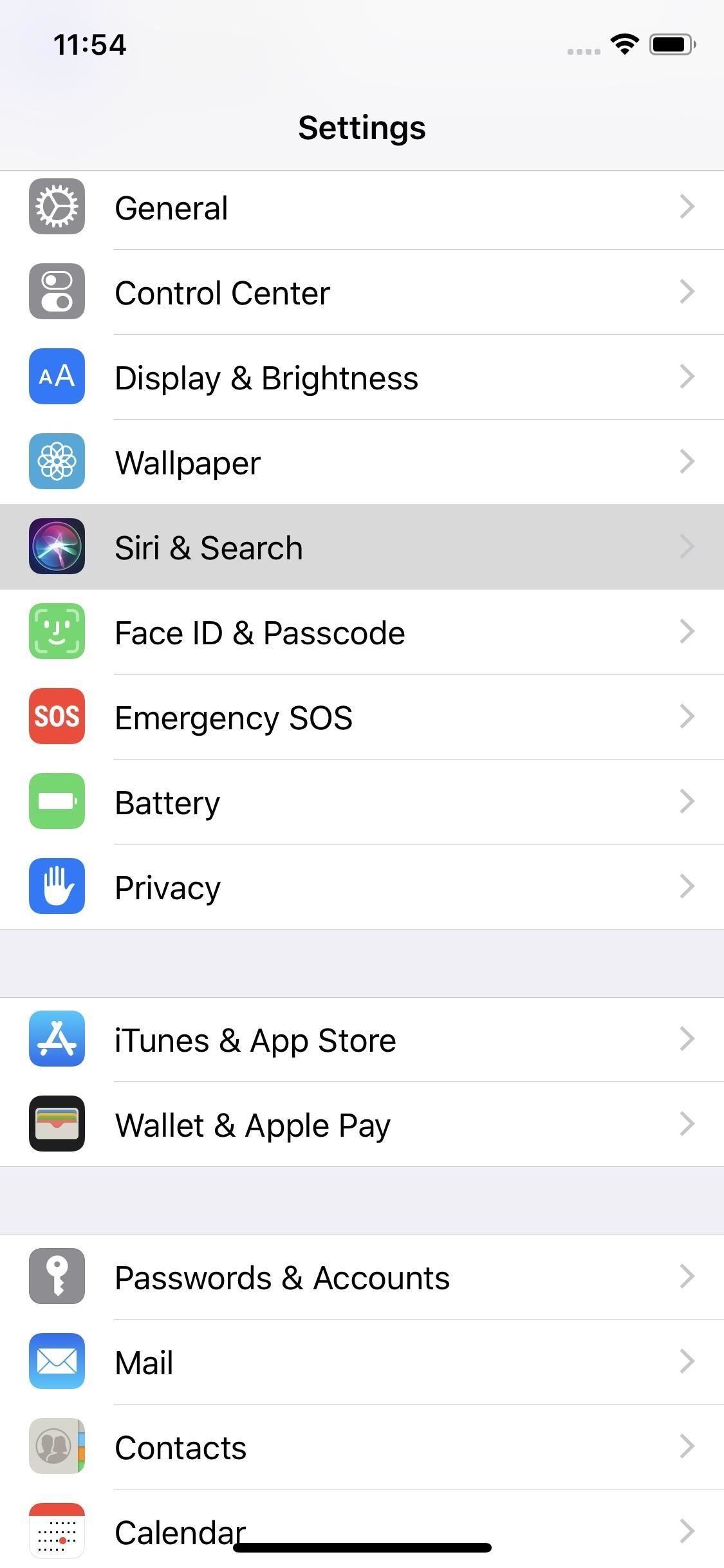The width and height of the screenshot is (724, 1568).
Task: Tap the Mail envelope icon
Action: 57,1362
